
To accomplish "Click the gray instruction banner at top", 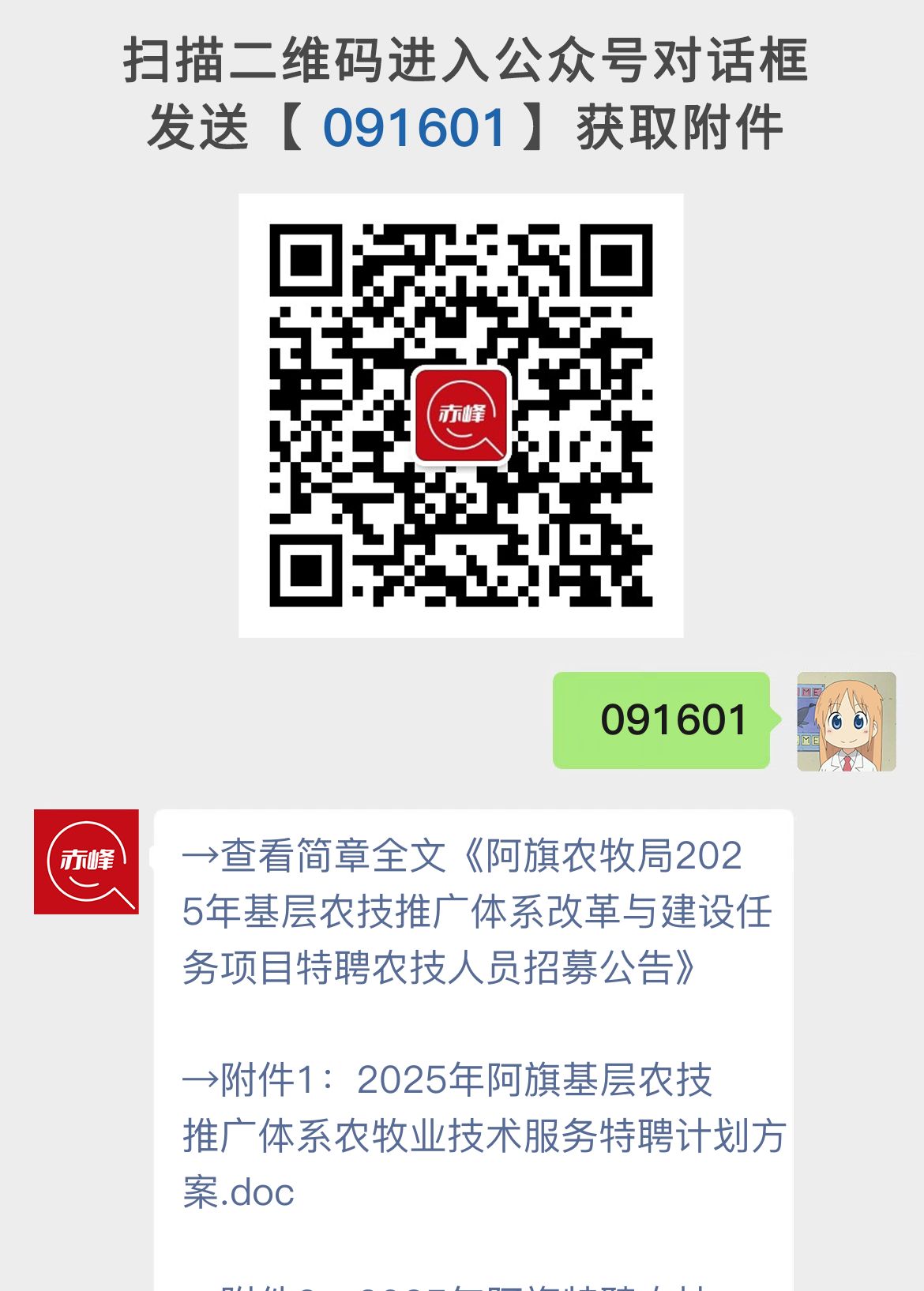I will pyautogui.click(x=462, y=95).
